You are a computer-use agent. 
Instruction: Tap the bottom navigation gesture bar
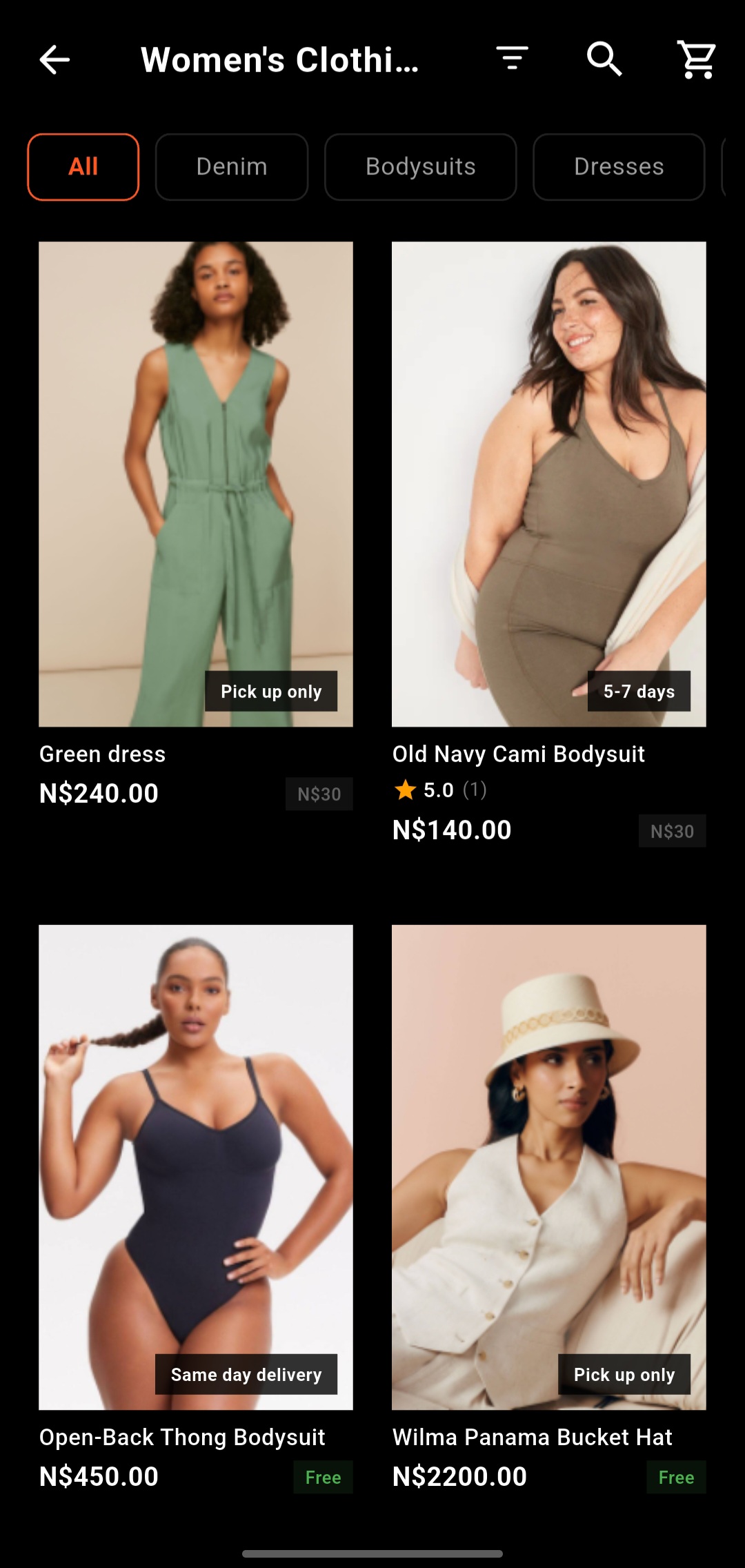point(372,1553)
